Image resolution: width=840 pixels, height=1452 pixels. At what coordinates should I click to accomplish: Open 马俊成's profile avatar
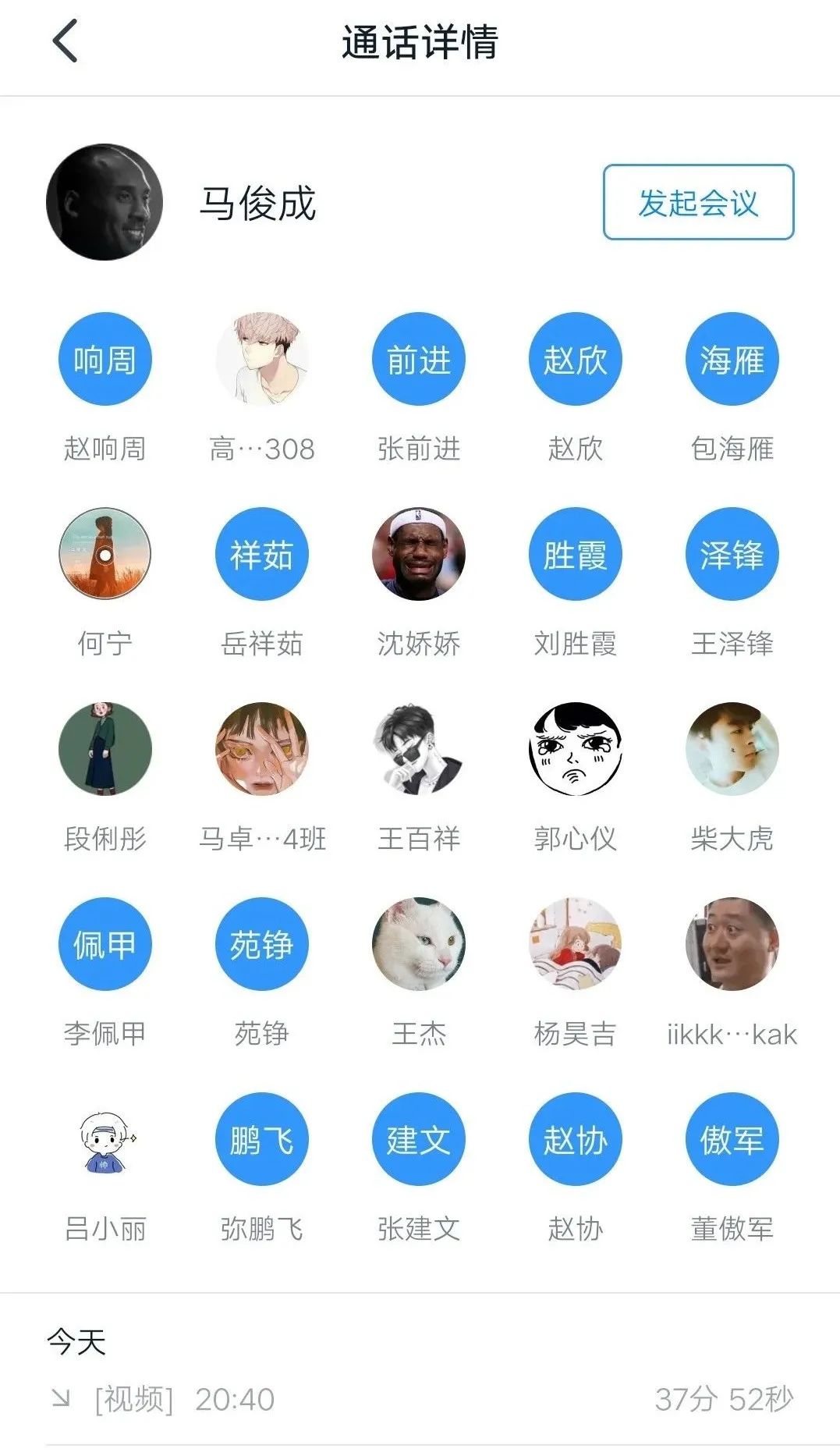tap(105, 202)
